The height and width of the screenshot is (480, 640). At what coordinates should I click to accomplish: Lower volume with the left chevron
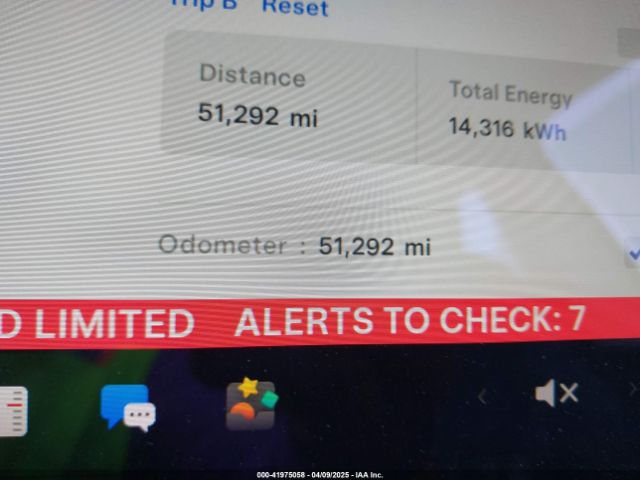(482, 397)
